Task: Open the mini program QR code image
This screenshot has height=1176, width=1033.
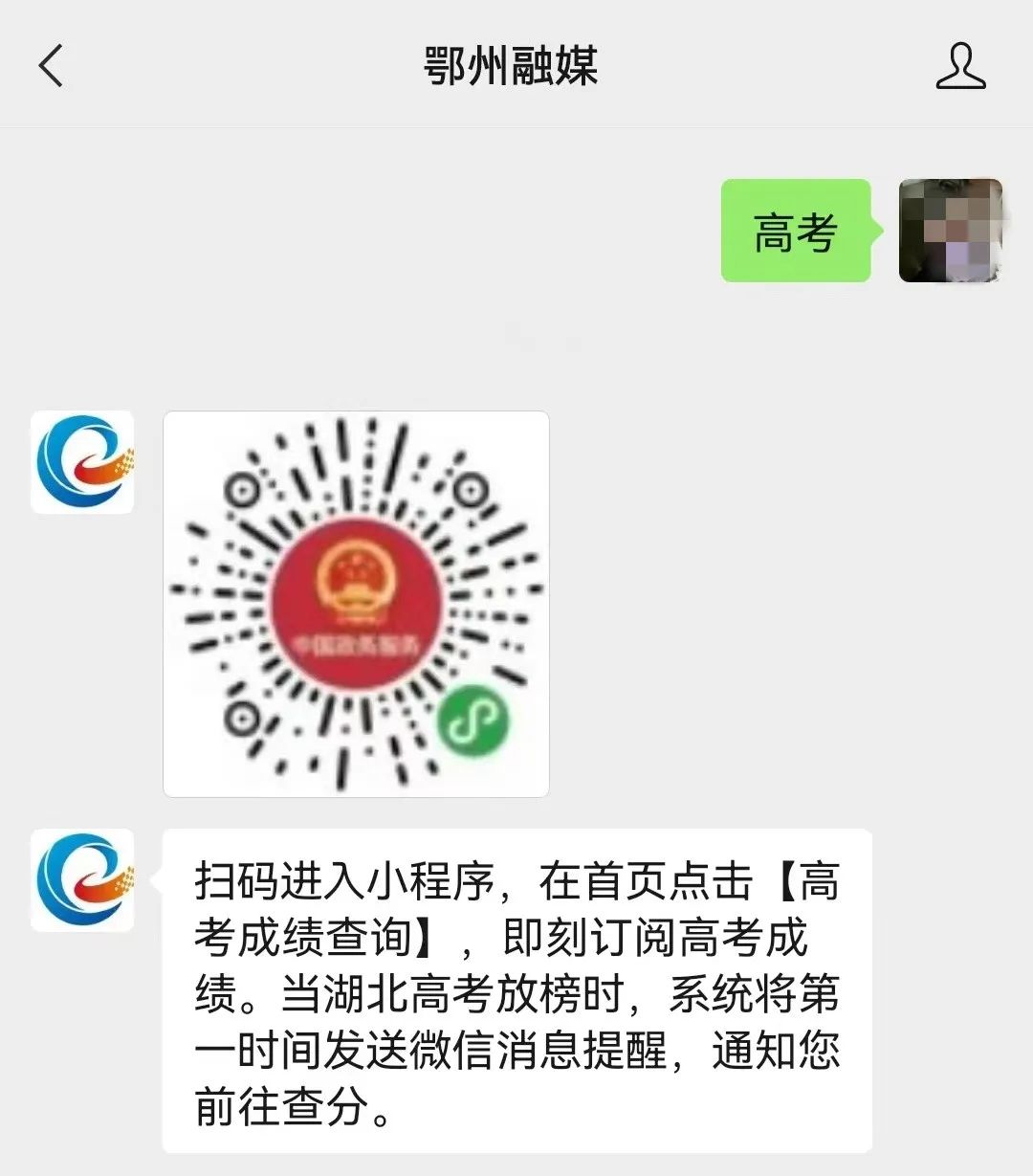Action: coord(356,604)
